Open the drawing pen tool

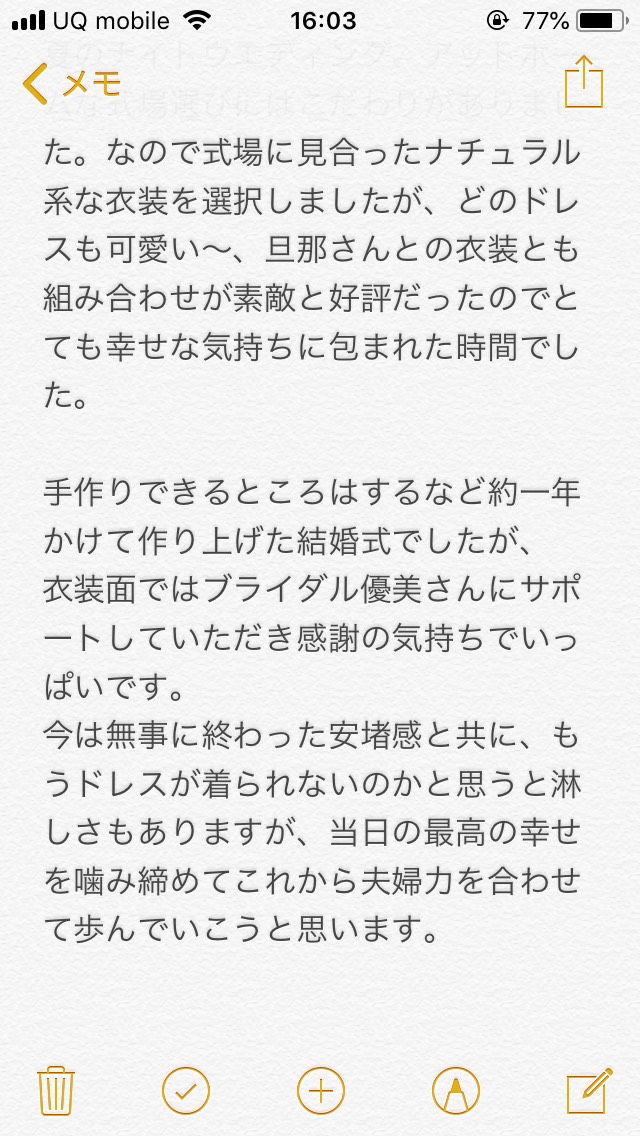coord(456,1090)
